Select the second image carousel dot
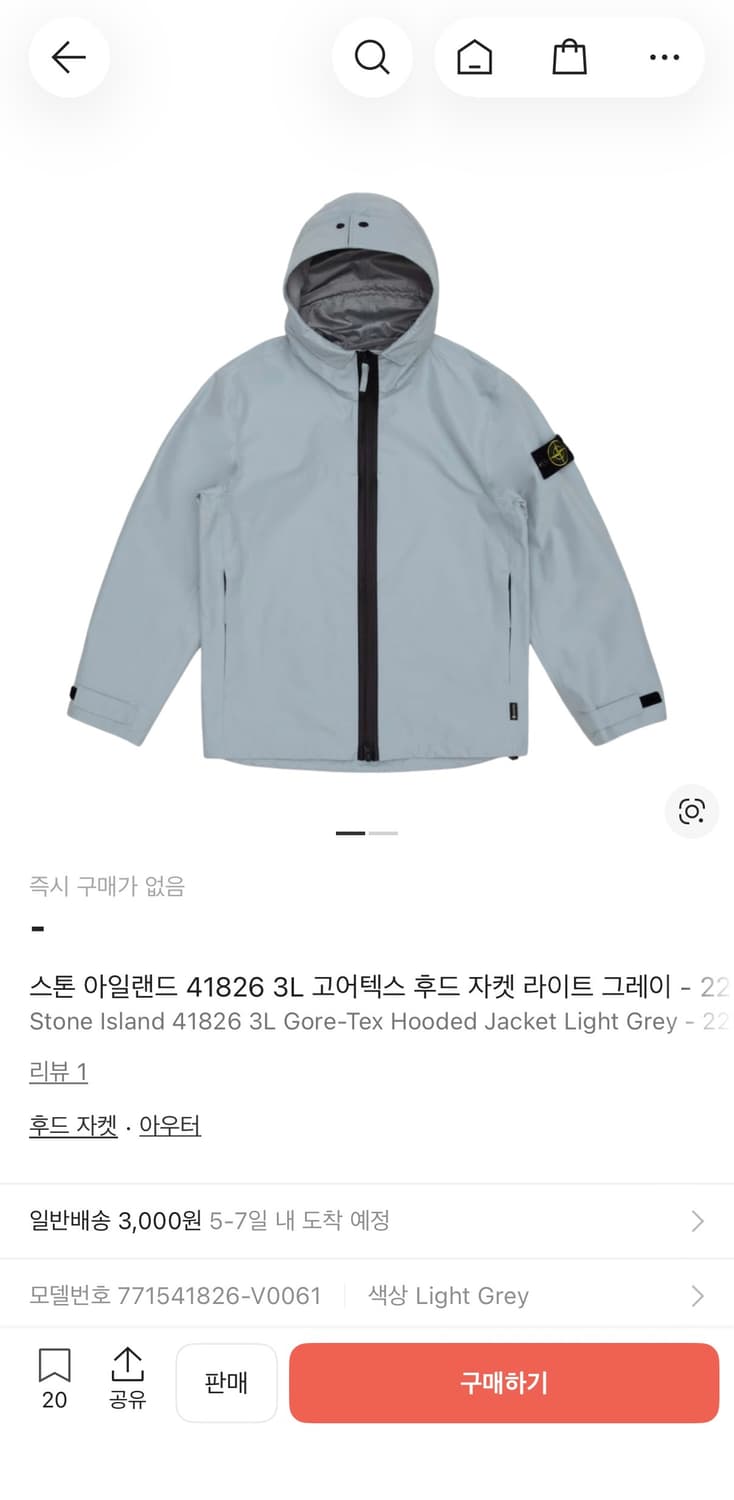 coord(383,832)
